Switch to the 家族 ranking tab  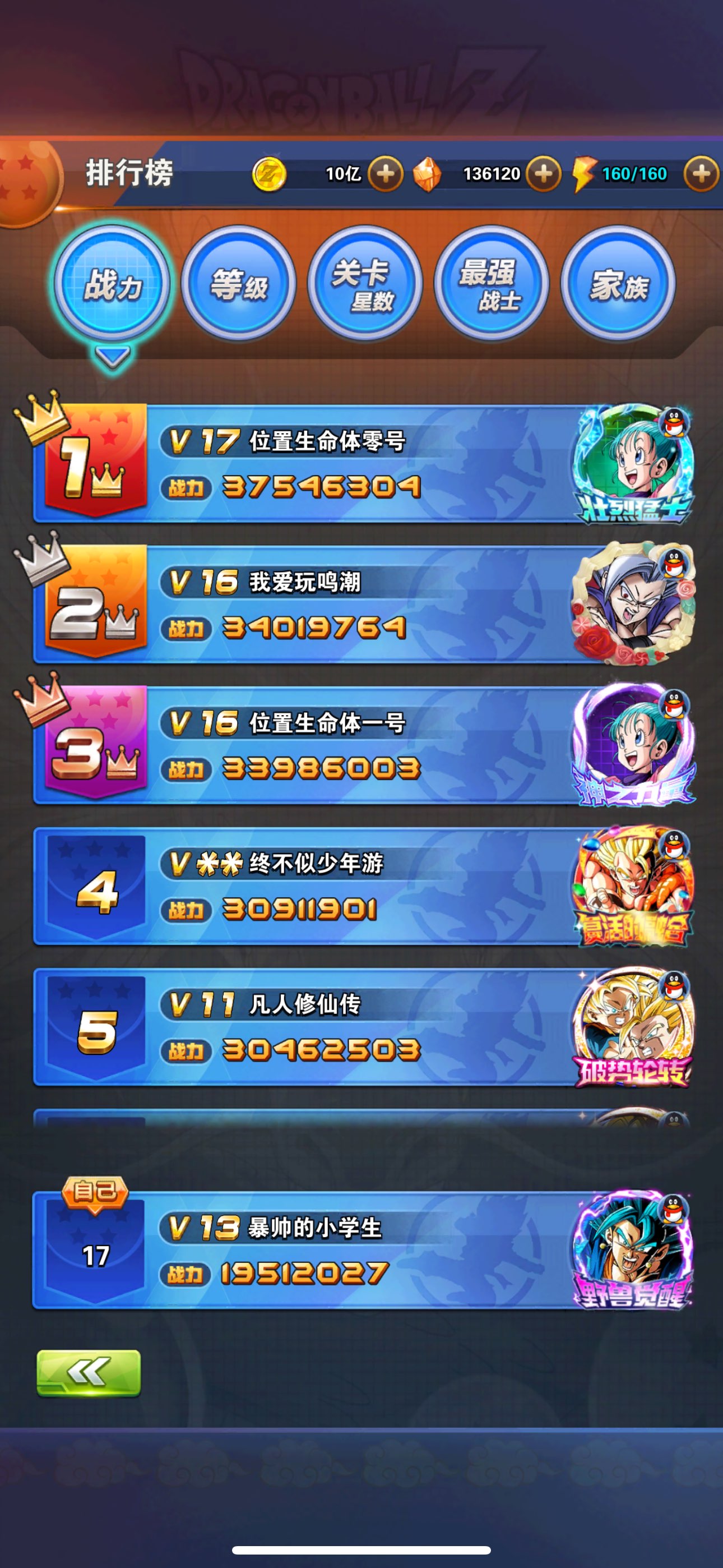tap(618, 284)
